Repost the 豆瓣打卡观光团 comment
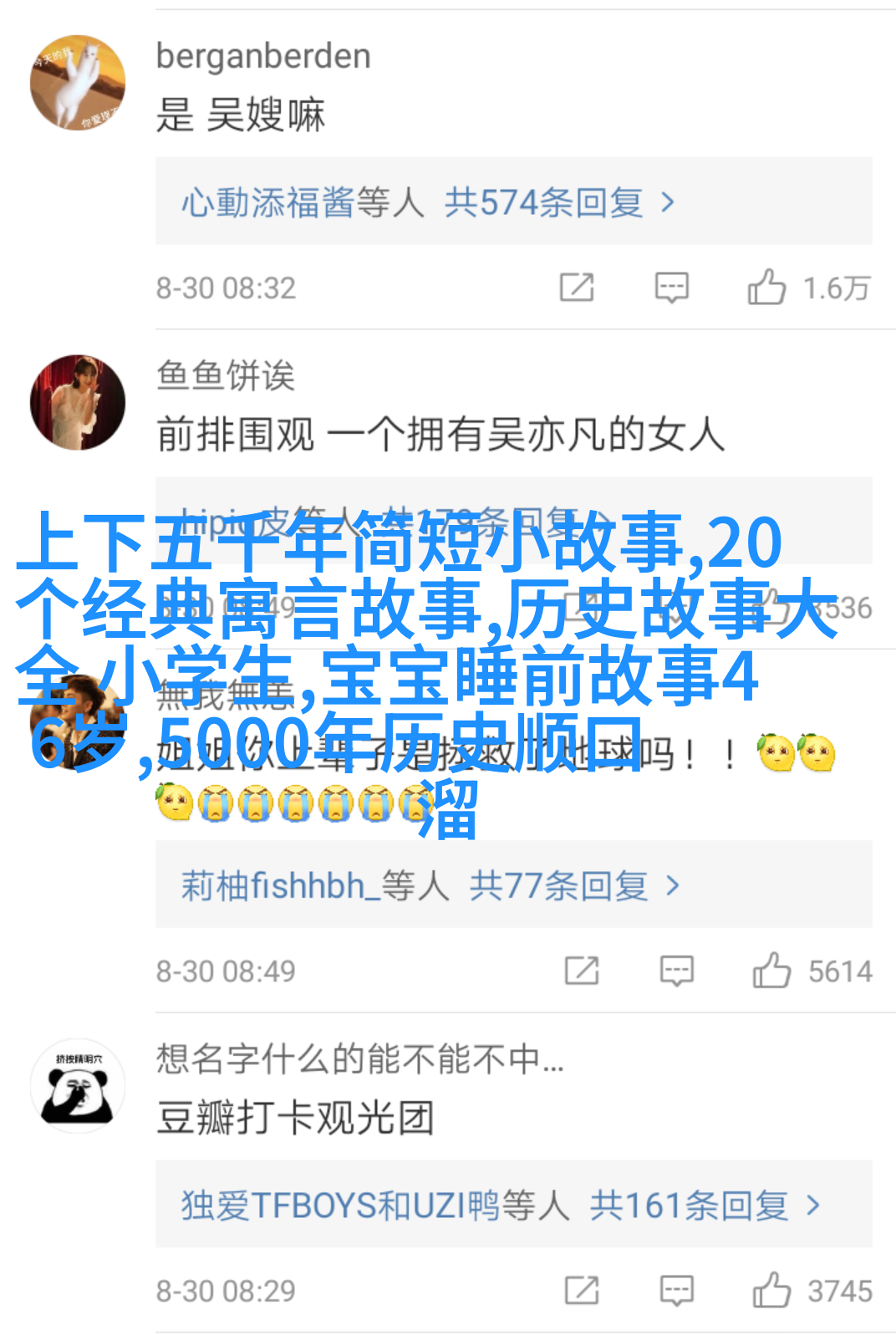896x1335 pixels. (582, 1290)
